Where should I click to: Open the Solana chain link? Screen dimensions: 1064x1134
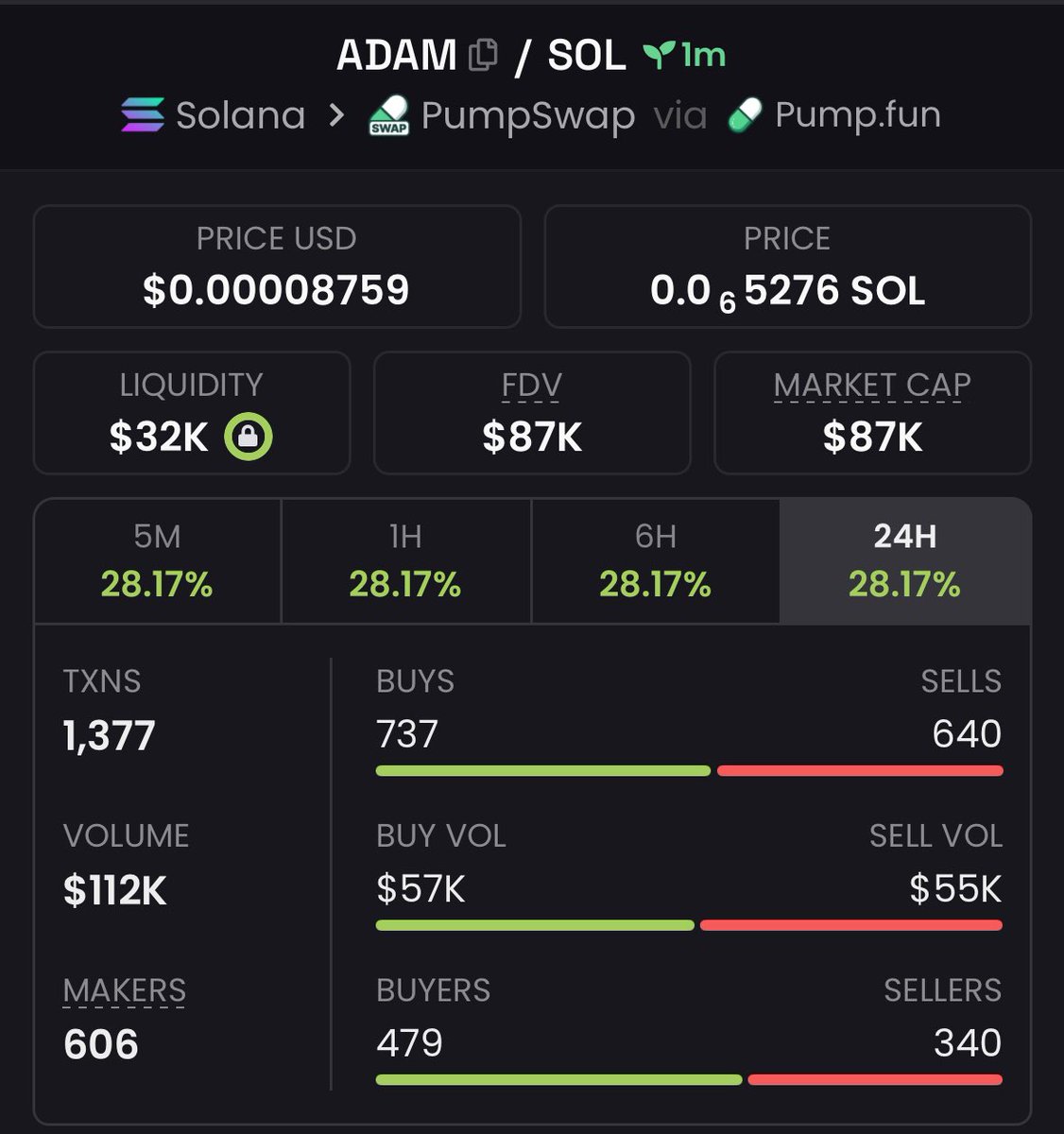214,115
